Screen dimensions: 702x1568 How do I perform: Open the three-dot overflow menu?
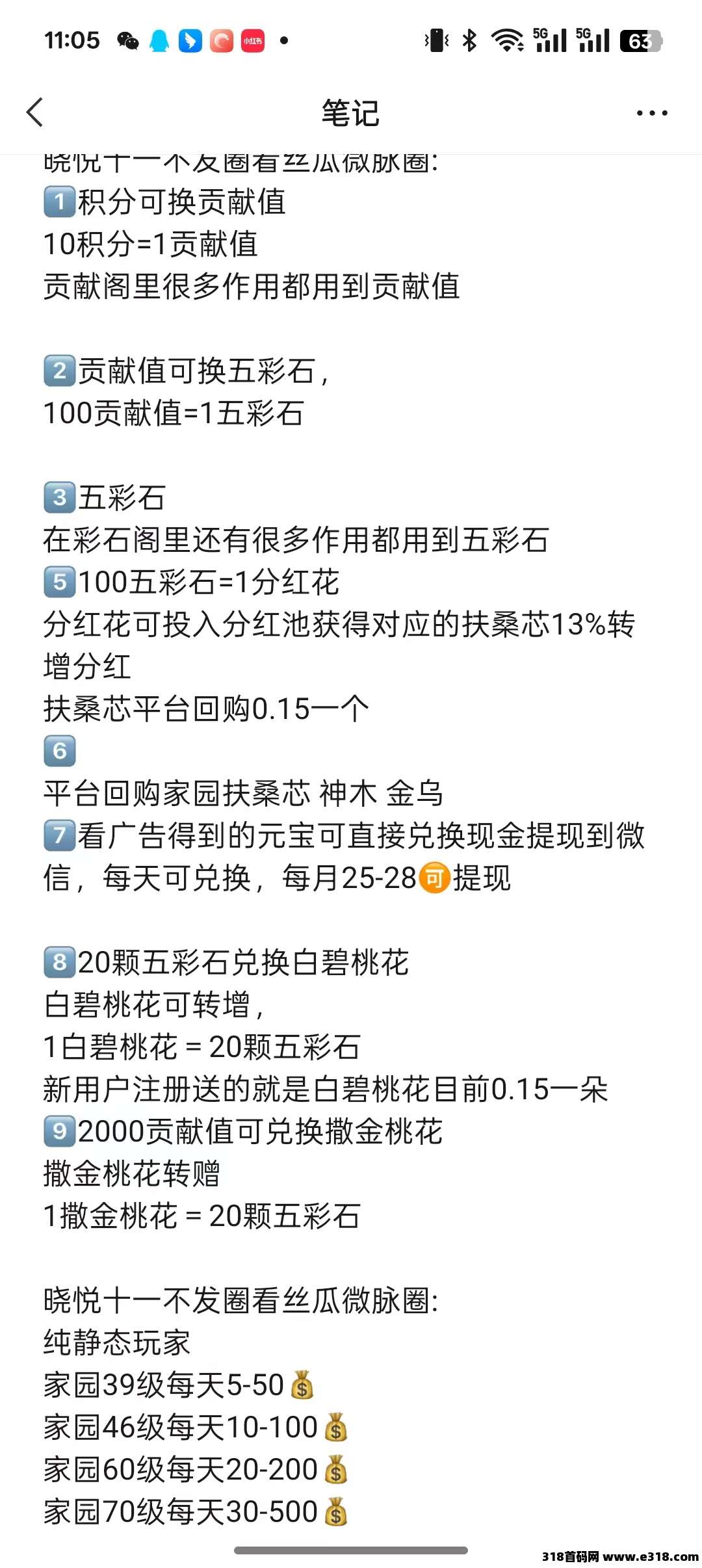point(651,113)
